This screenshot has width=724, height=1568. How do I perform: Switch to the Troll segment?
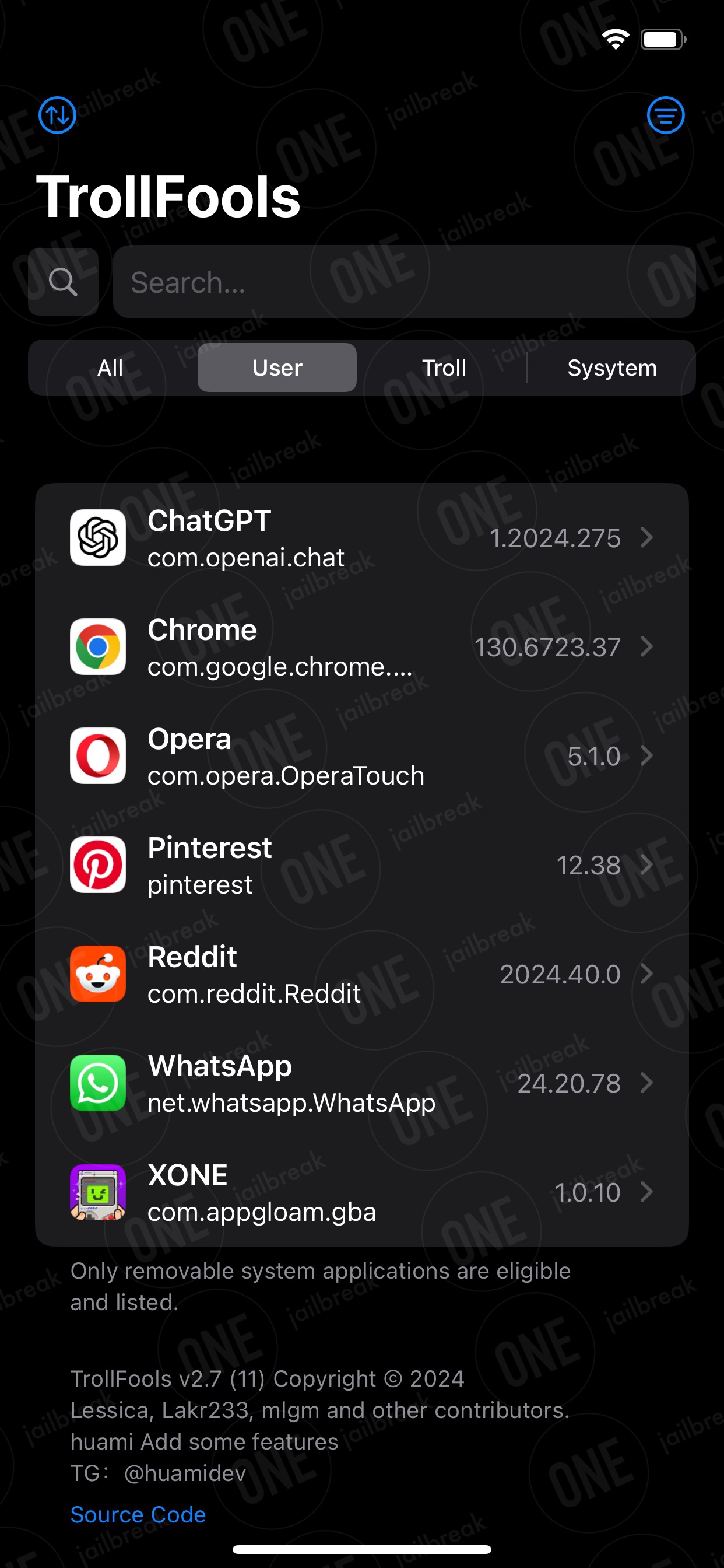click(444, 367)
